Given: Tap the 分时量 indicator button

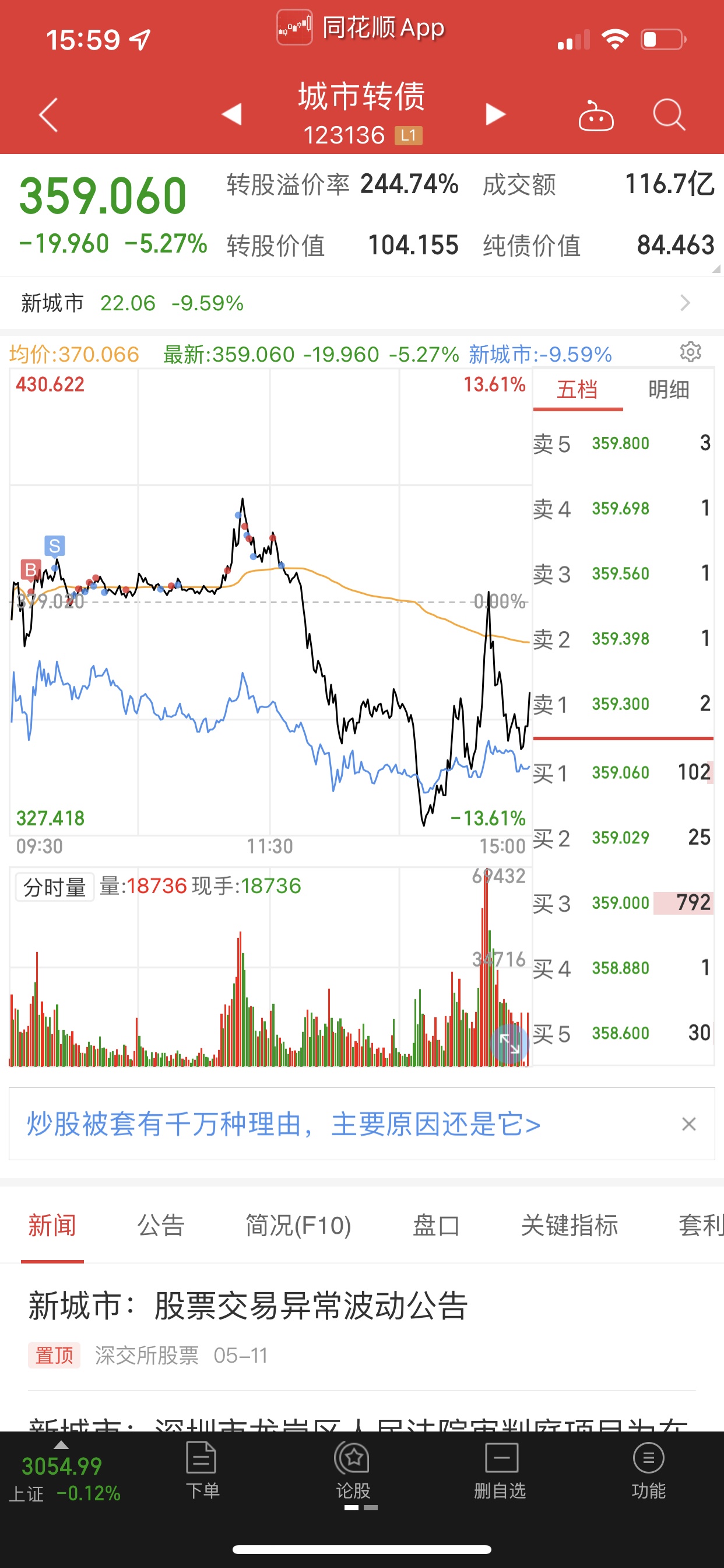Looking at the screenshot, I should pos(54,887).
